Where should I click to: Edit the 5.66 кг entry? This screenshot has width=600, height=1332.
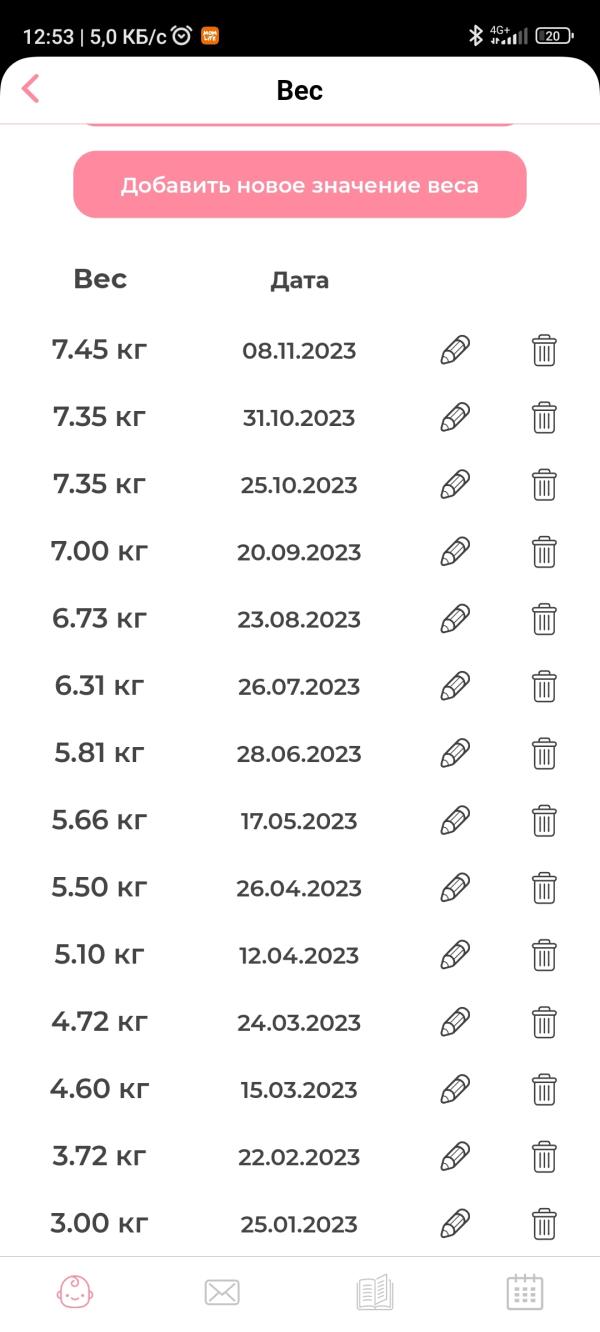click(x=455, y=820)
